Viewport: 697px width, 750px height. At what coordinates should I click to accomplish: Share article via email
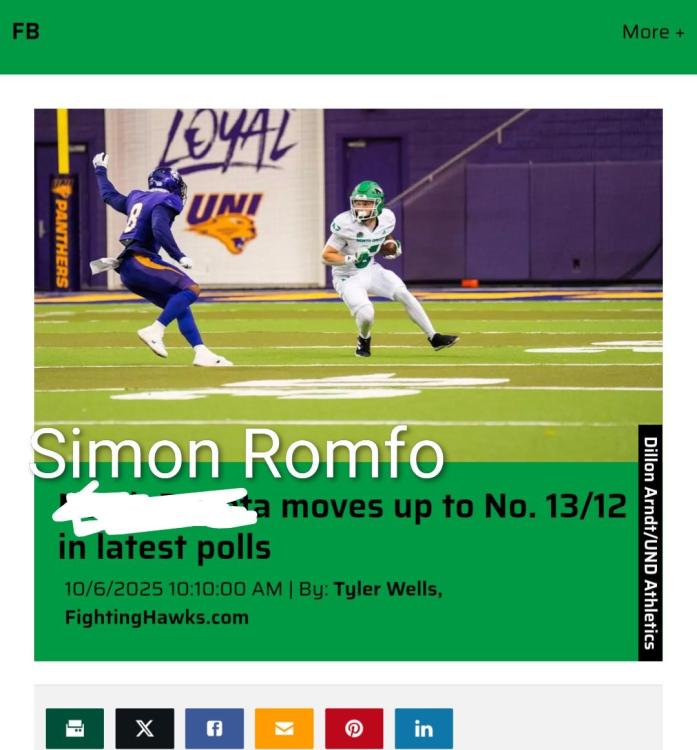[x=284, y=728]
